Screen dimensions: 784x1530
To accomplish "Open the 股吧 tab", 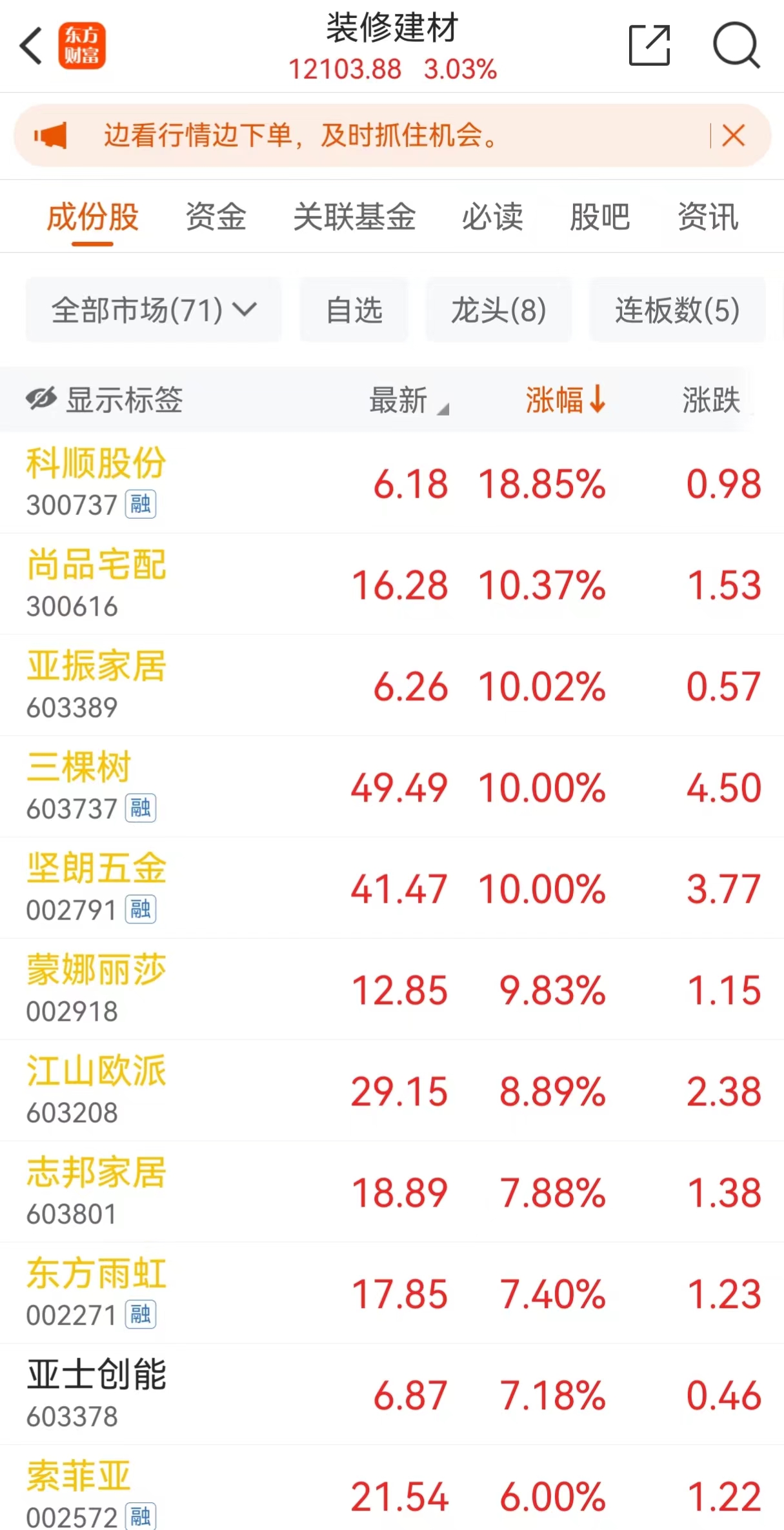I will tap(599, 217).
